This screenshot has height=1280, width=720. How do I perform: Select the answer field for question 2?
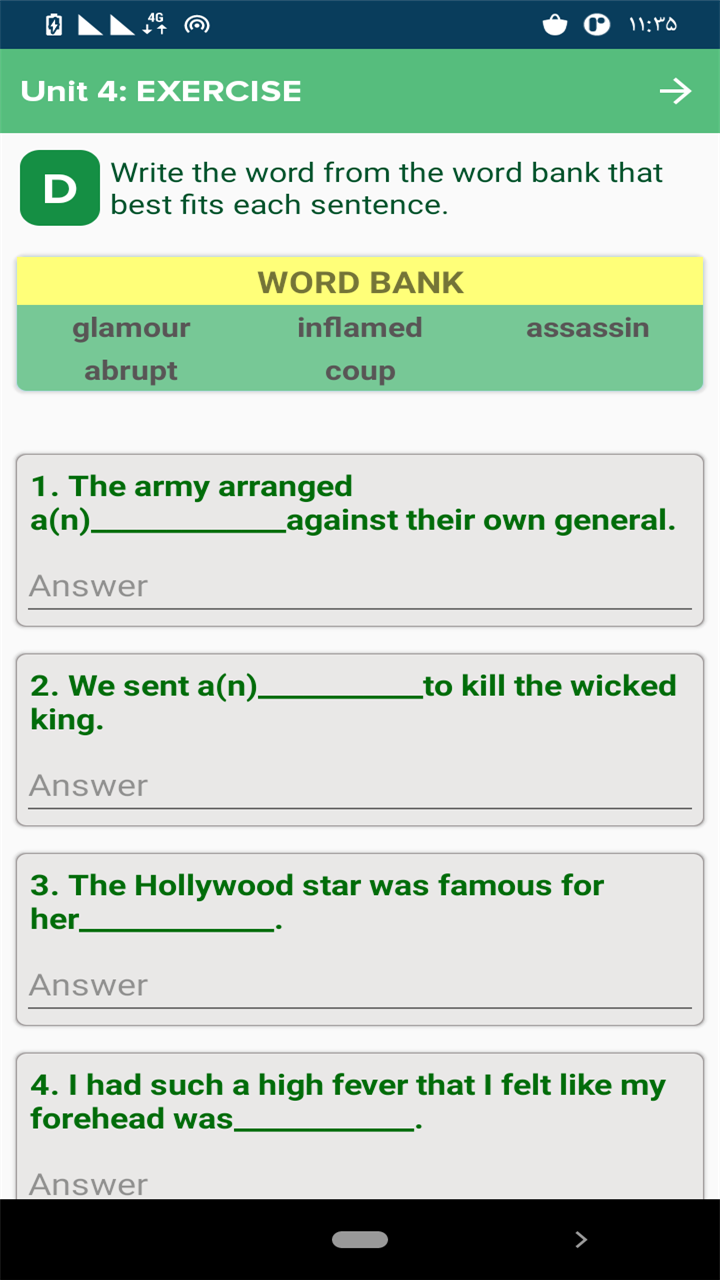(x=359, y=786)
